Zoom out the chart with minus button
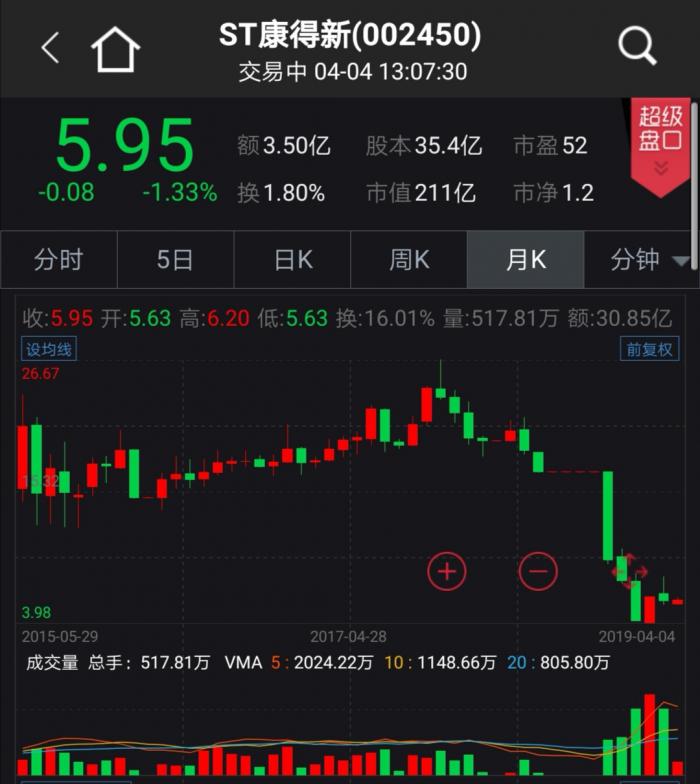 click(538, 571)
